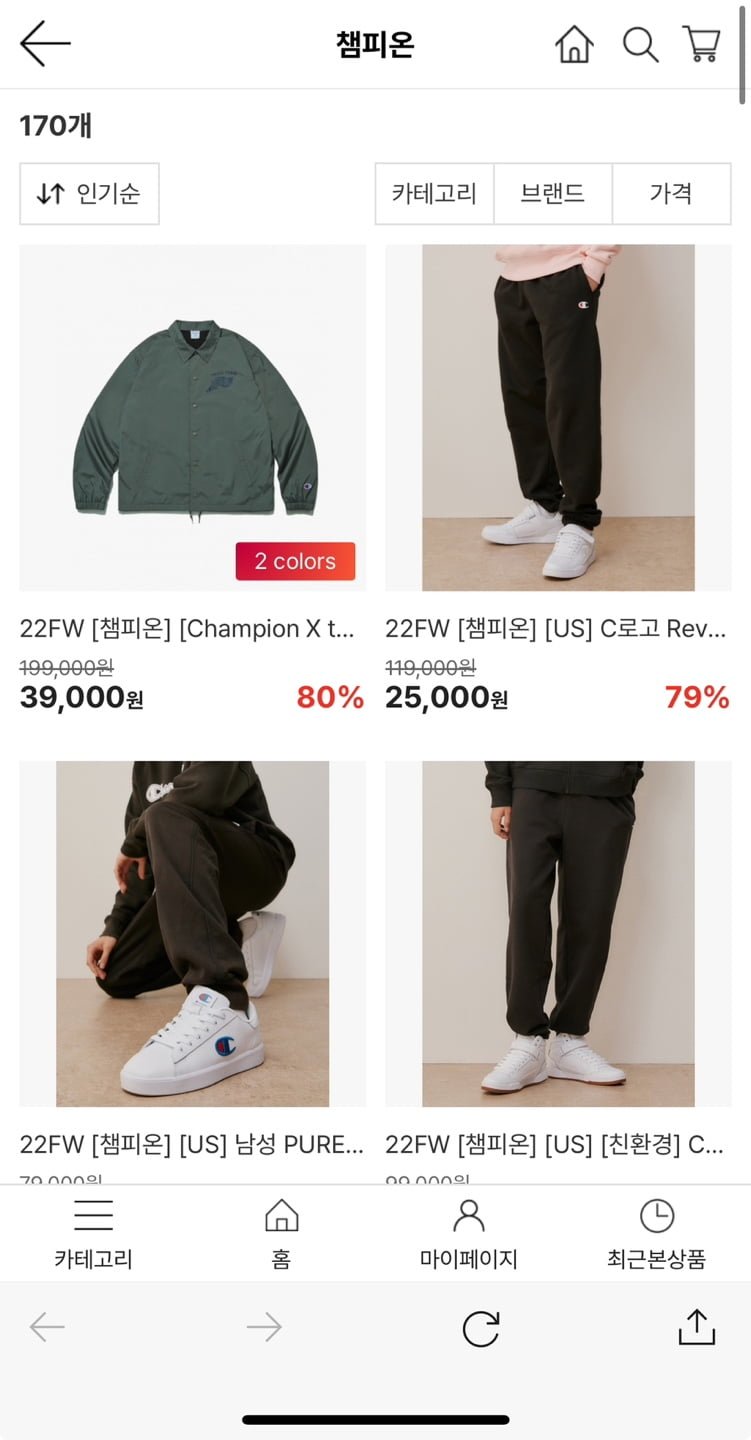Open the shopping cart
Viewport: 751px width, 1440px height.
point(702,45)
